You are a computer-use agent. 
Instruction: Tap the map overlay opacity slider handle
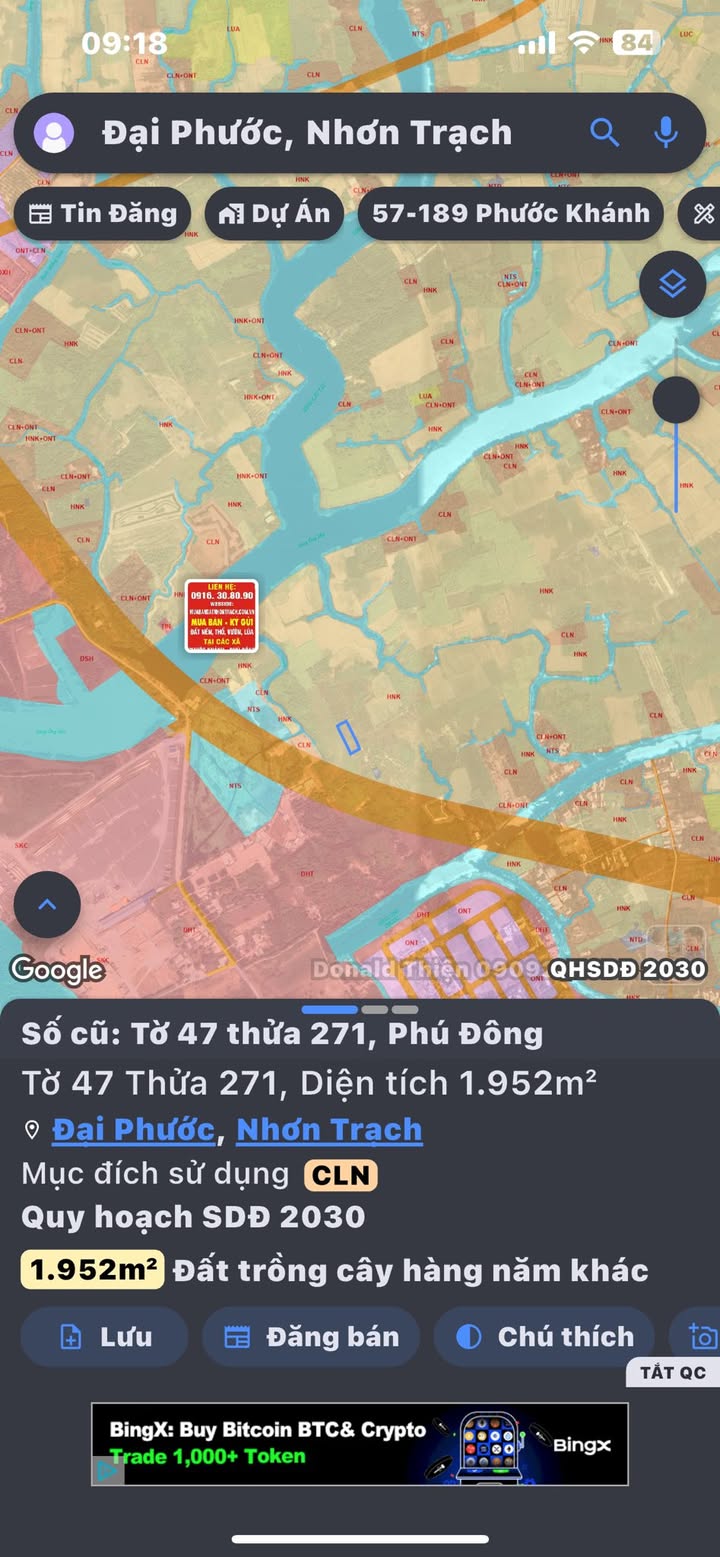pyautogui.click(x=676, y=401)
